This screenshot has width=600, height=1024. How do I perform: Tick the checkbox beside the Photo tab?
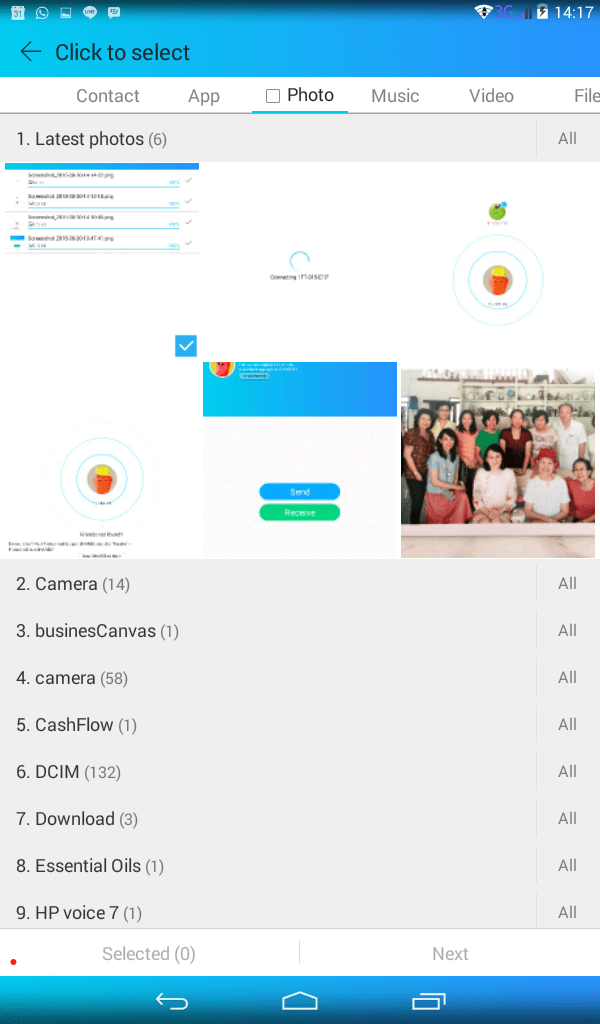(x=273, y=96)
